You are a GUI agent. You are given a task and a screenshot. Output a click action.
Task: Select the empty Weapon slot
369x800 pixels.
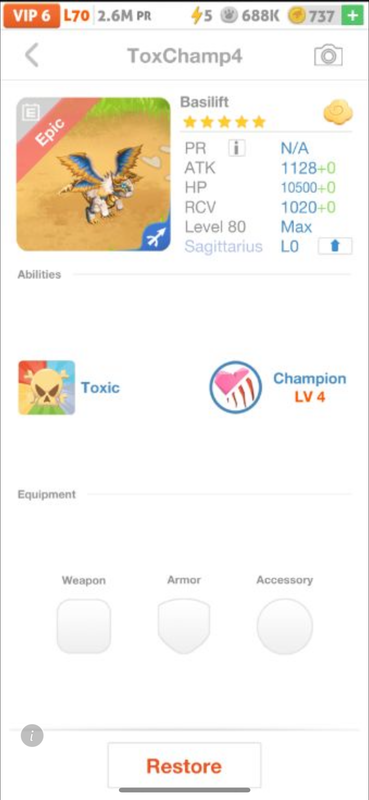click(84, 626)
